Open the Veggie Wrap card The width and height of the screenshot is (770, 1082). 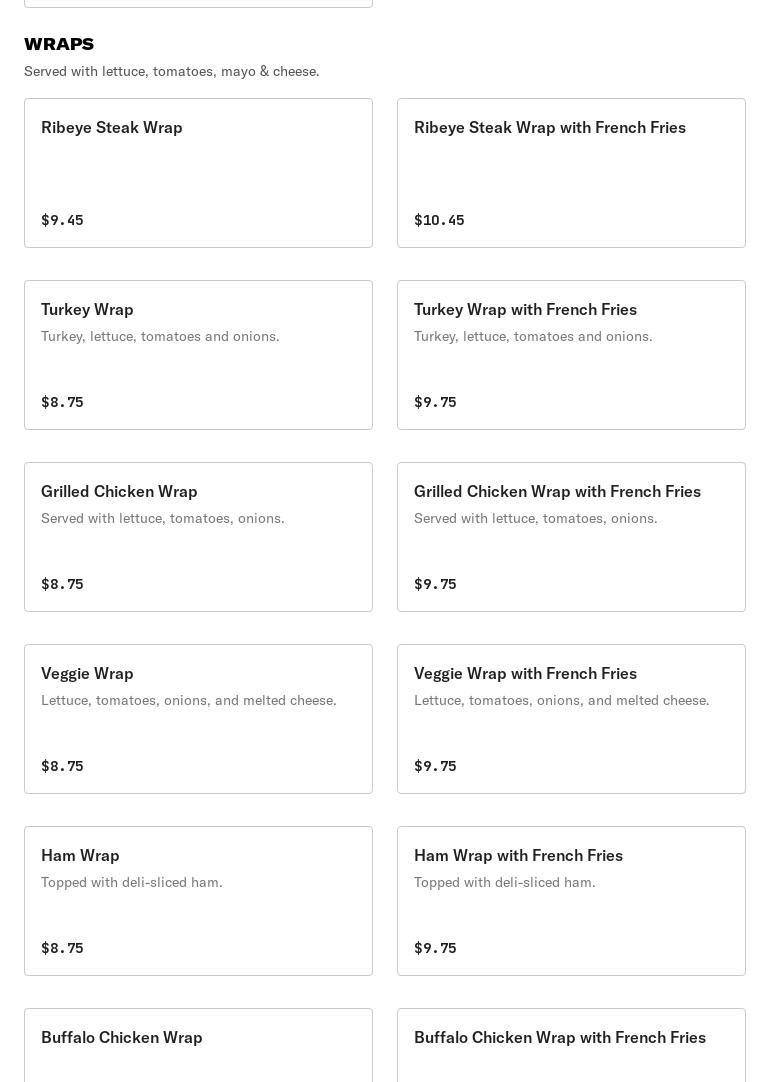(198, 719)
